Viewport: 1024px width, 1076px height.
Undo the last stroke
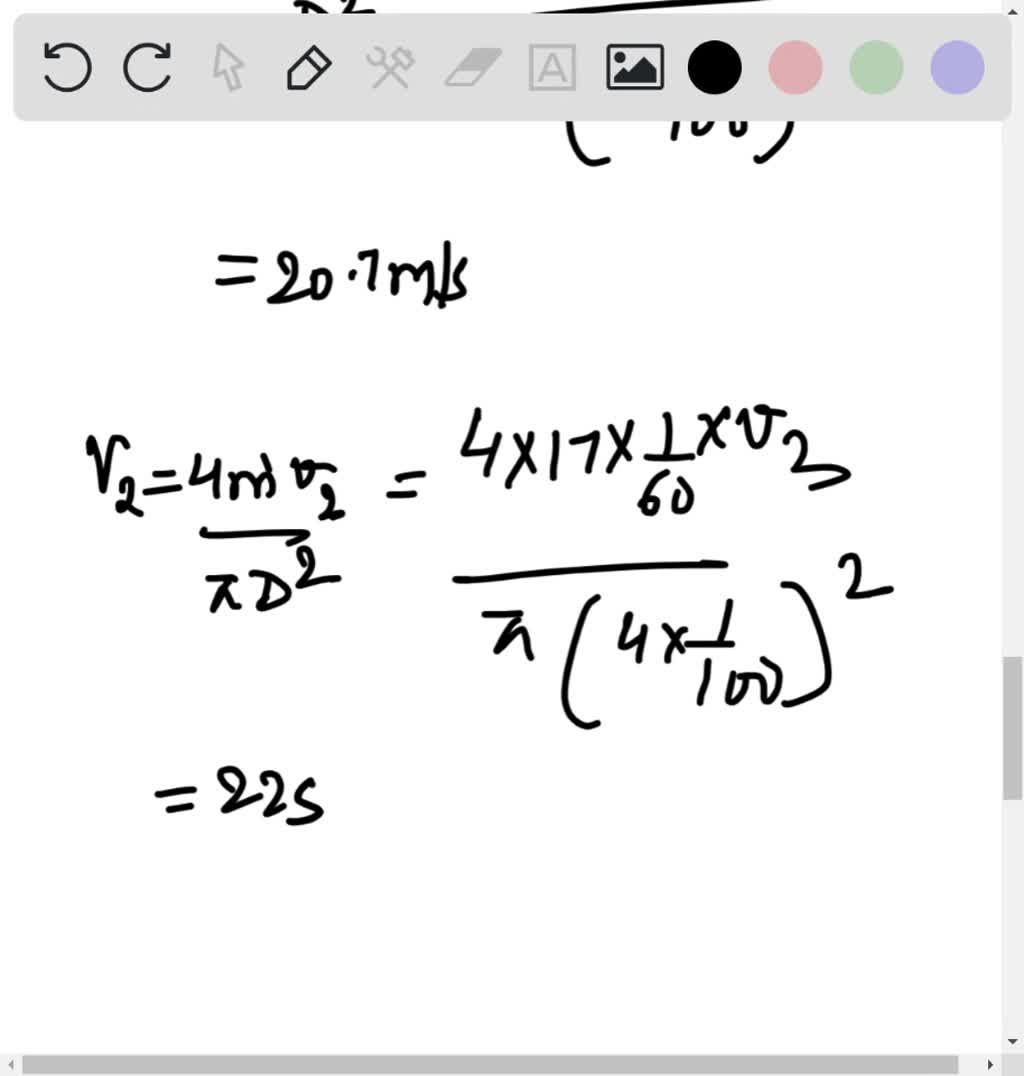coord(68,69)
